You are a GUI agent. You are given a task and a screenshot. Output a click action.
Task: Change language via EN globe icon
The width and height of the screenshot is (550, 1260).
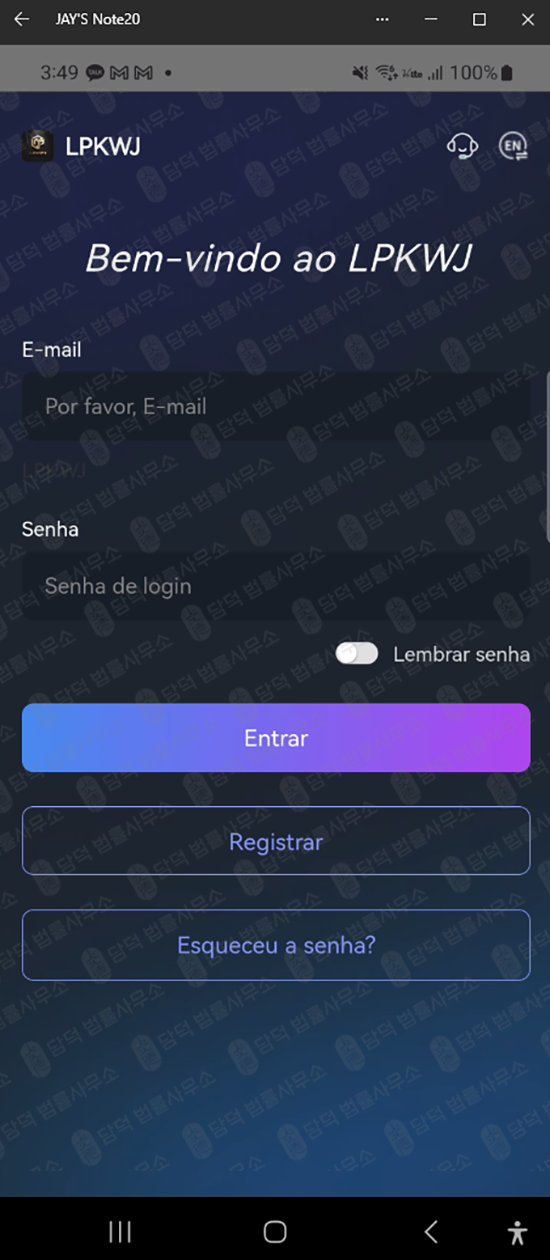[x=514, y=146]
